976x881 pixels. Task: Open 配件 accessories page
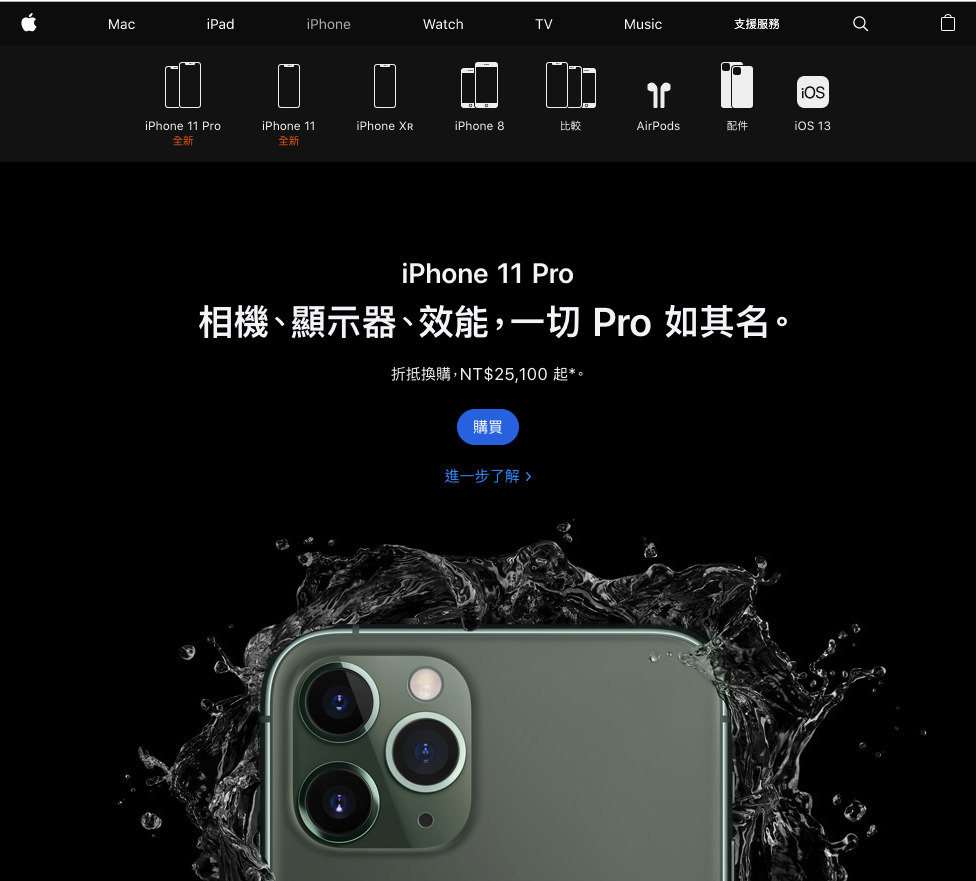[737, 98]
